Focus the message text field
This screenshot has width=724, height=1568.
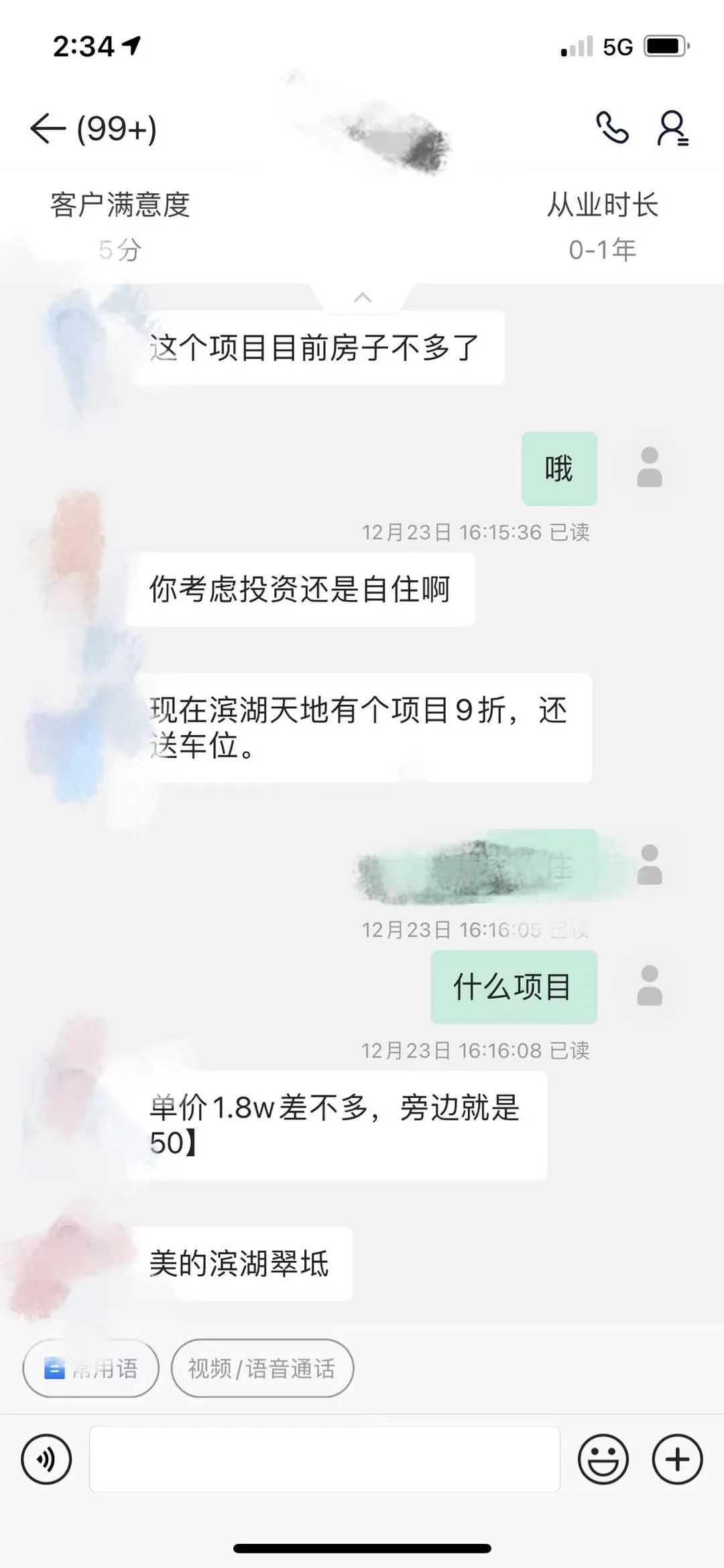324,1459
